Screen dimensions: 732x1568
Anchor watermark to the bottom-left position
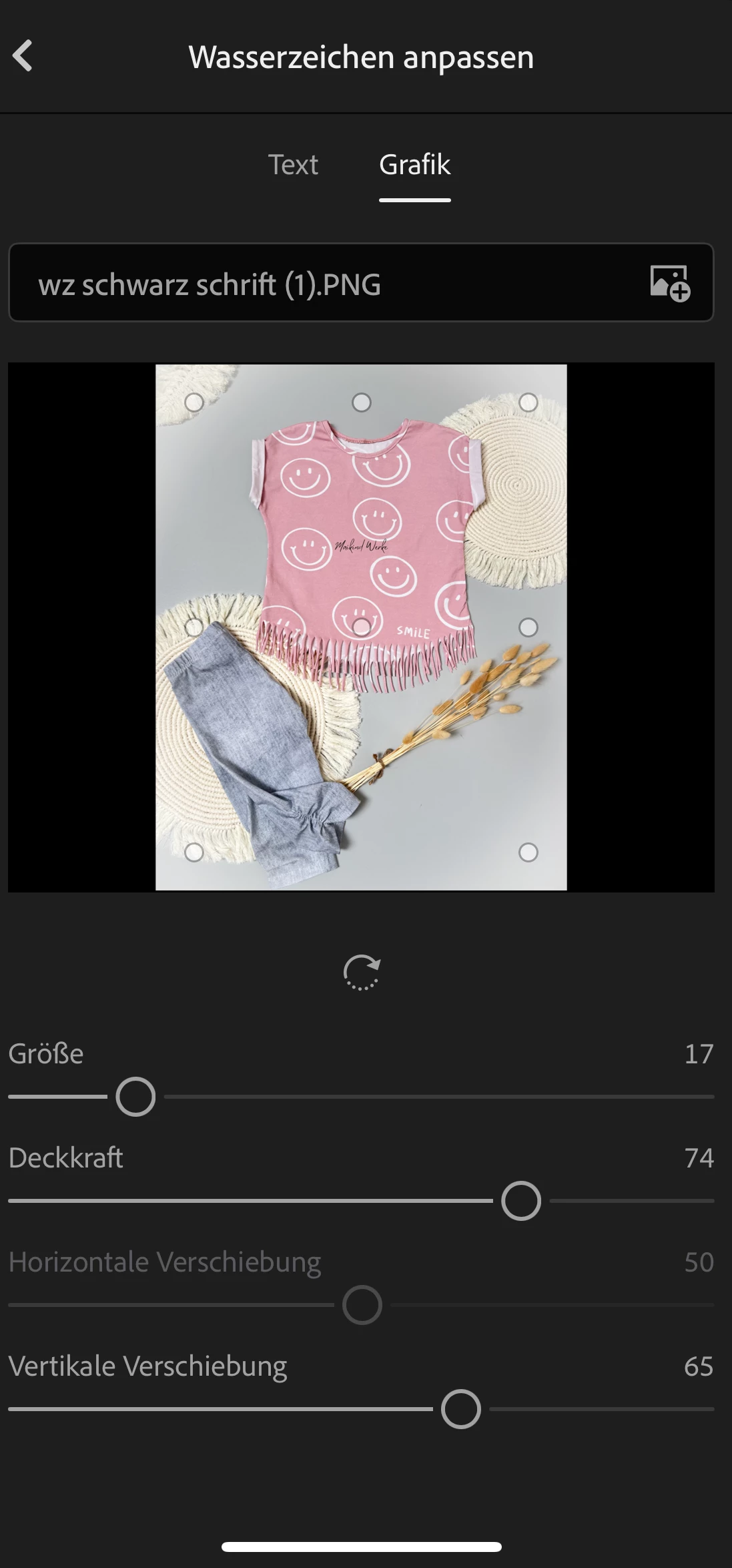[194, 852]
